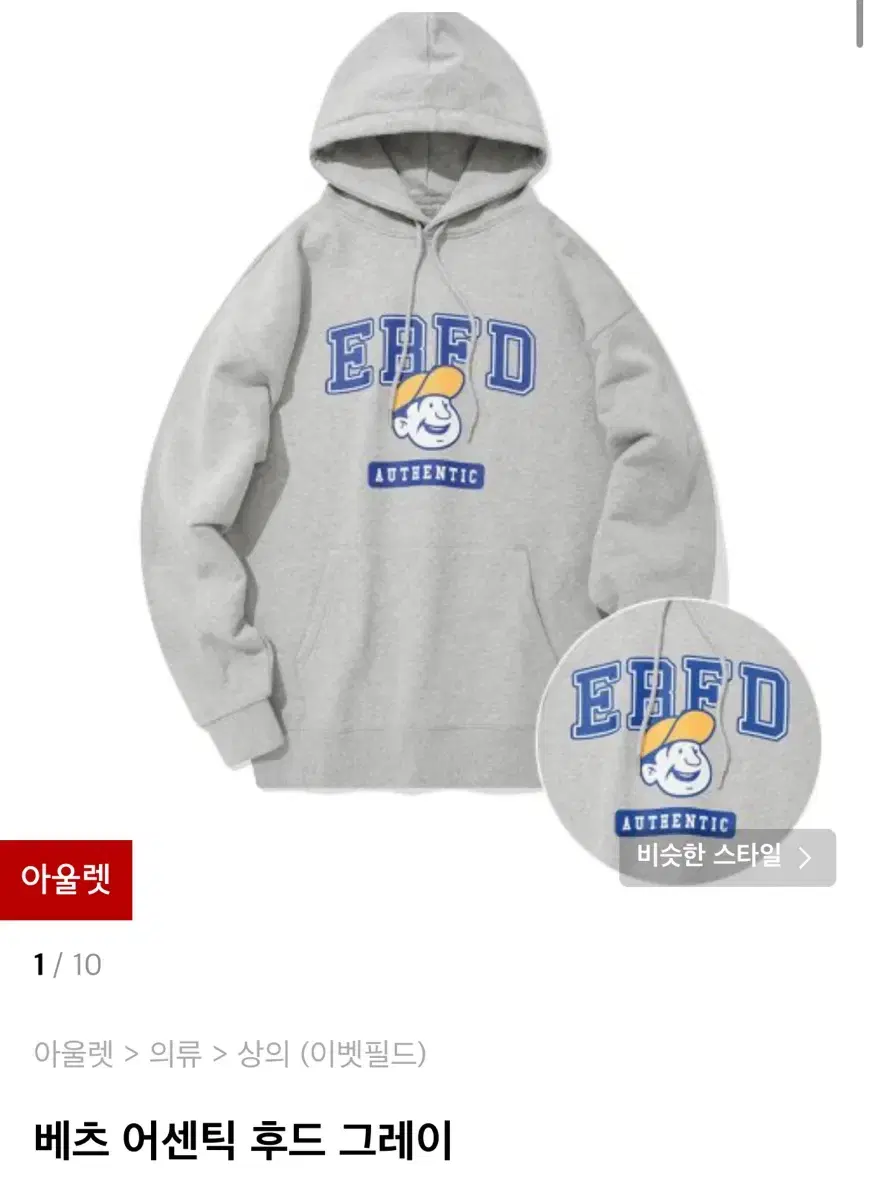Open the 의류 breadcrumb category
This screenshot has width=870, height=1200.
176,1053
